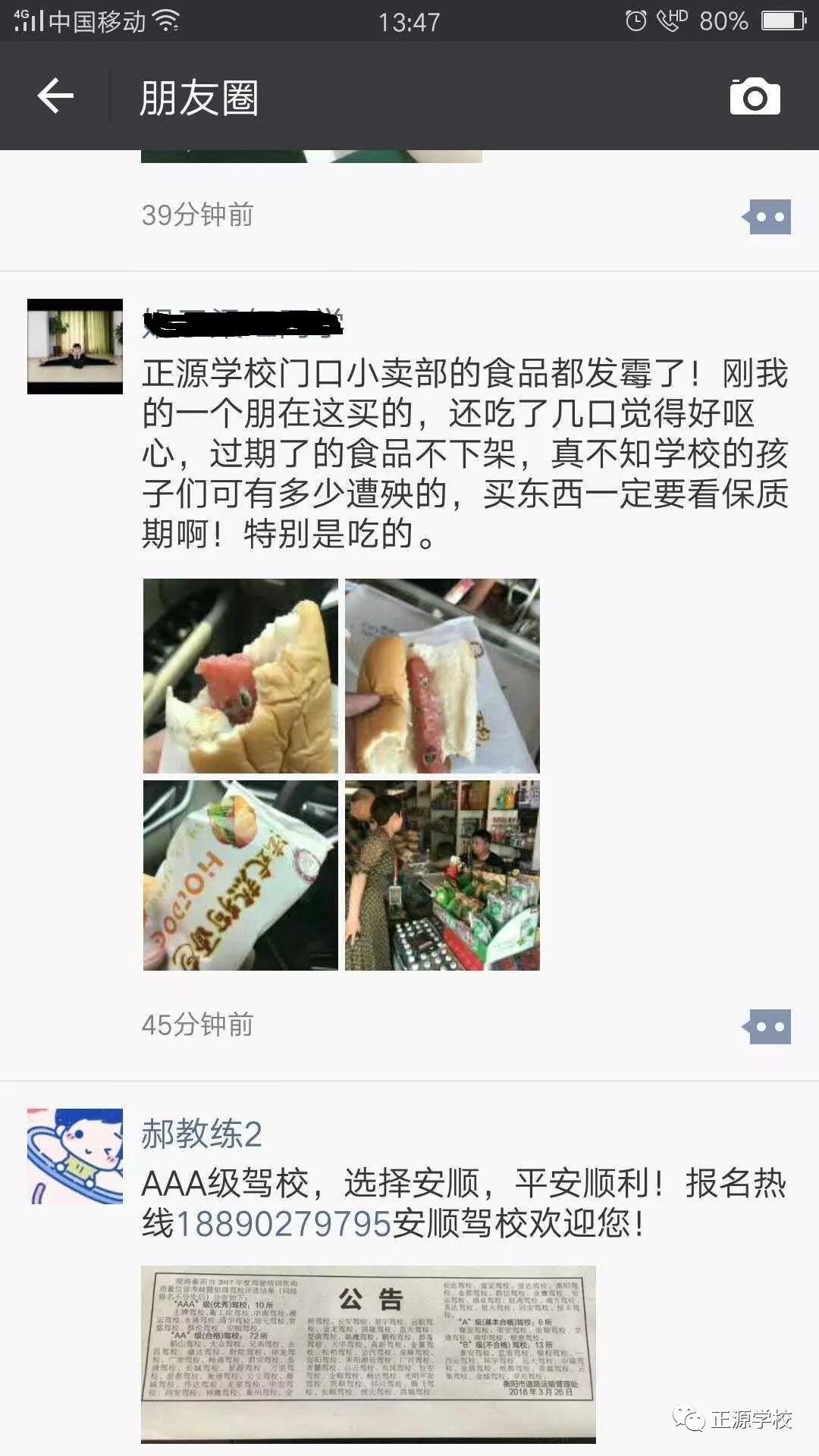The width and height of the screenshot is (819, 1456).
Task: Go back from the 朋友圈 screen
Action: (x=55, y=96)
